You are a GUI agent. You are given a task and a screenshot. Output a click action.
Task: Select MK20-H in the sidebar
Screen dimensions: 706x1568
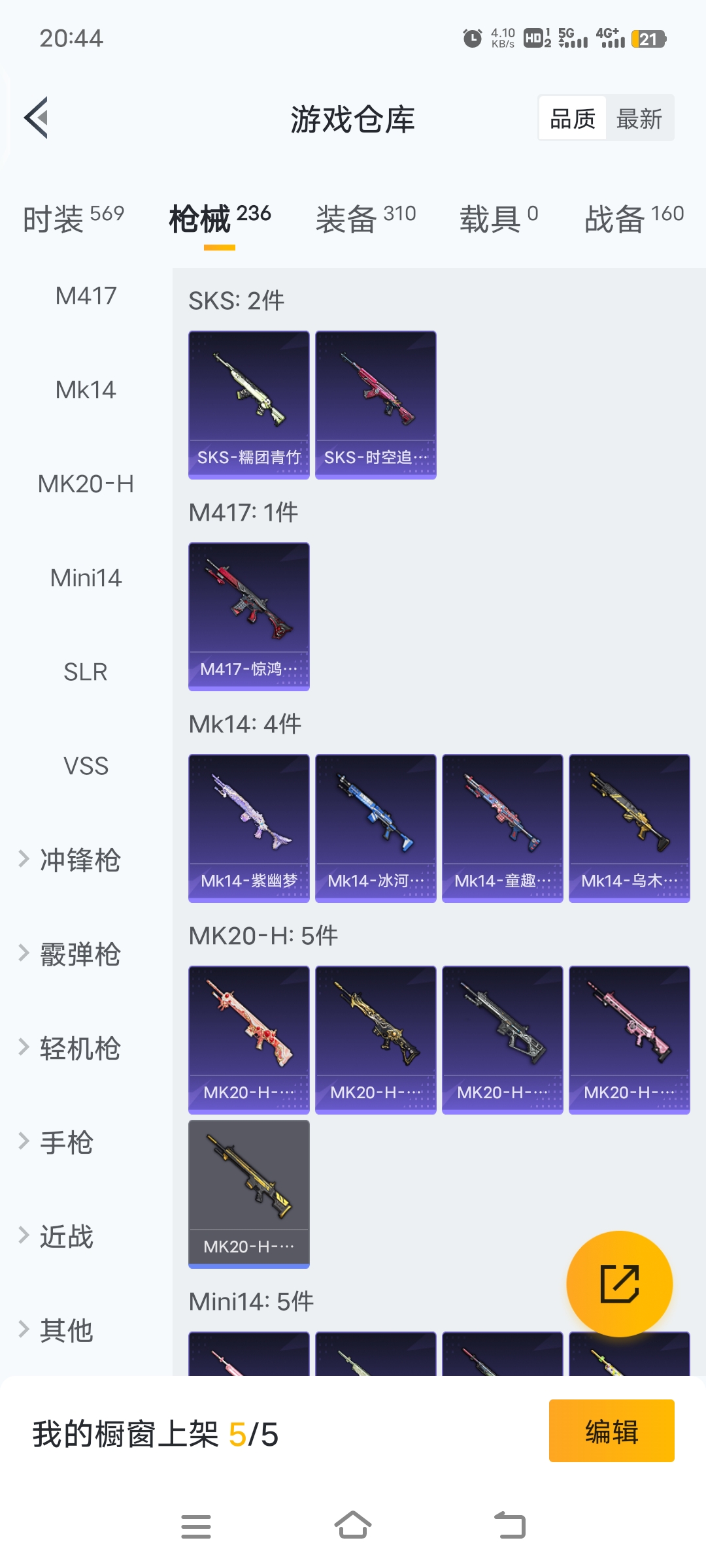coord(86,484)
